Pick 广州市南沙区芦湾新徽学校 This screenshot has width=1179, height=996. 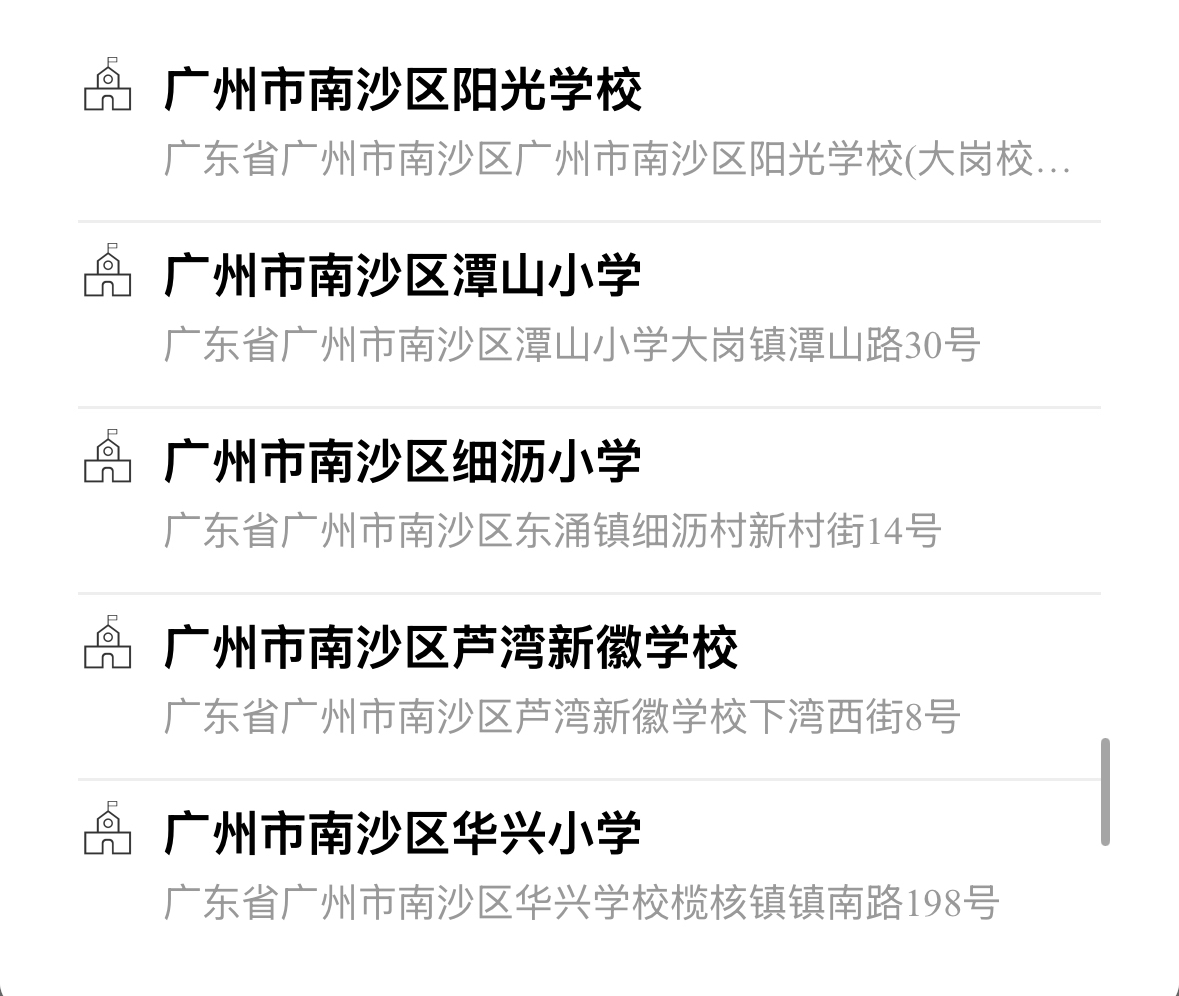point(450,648)
